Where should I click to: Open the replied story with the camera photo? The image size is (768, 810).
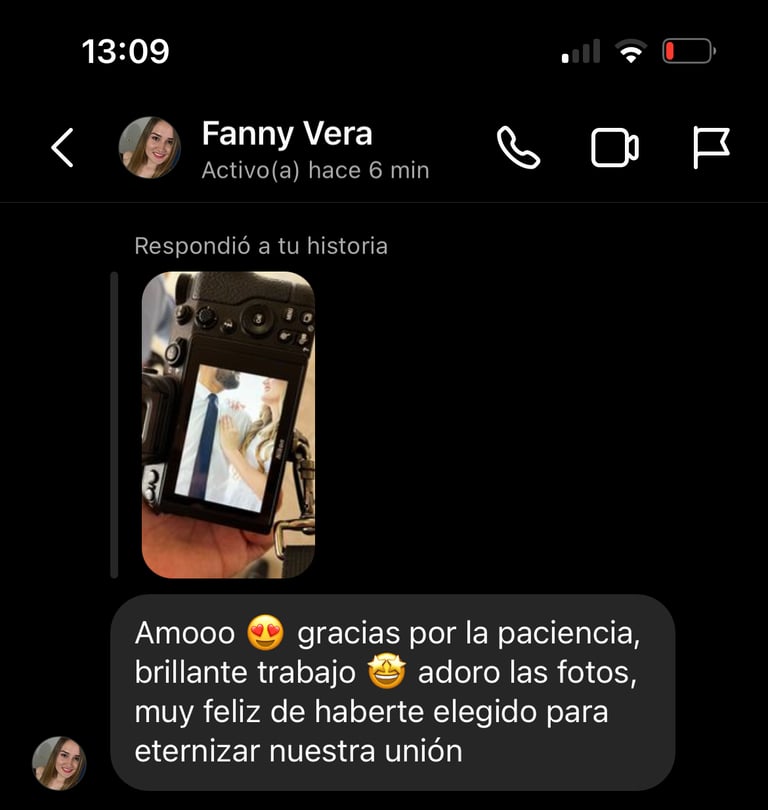pos(228,424)
